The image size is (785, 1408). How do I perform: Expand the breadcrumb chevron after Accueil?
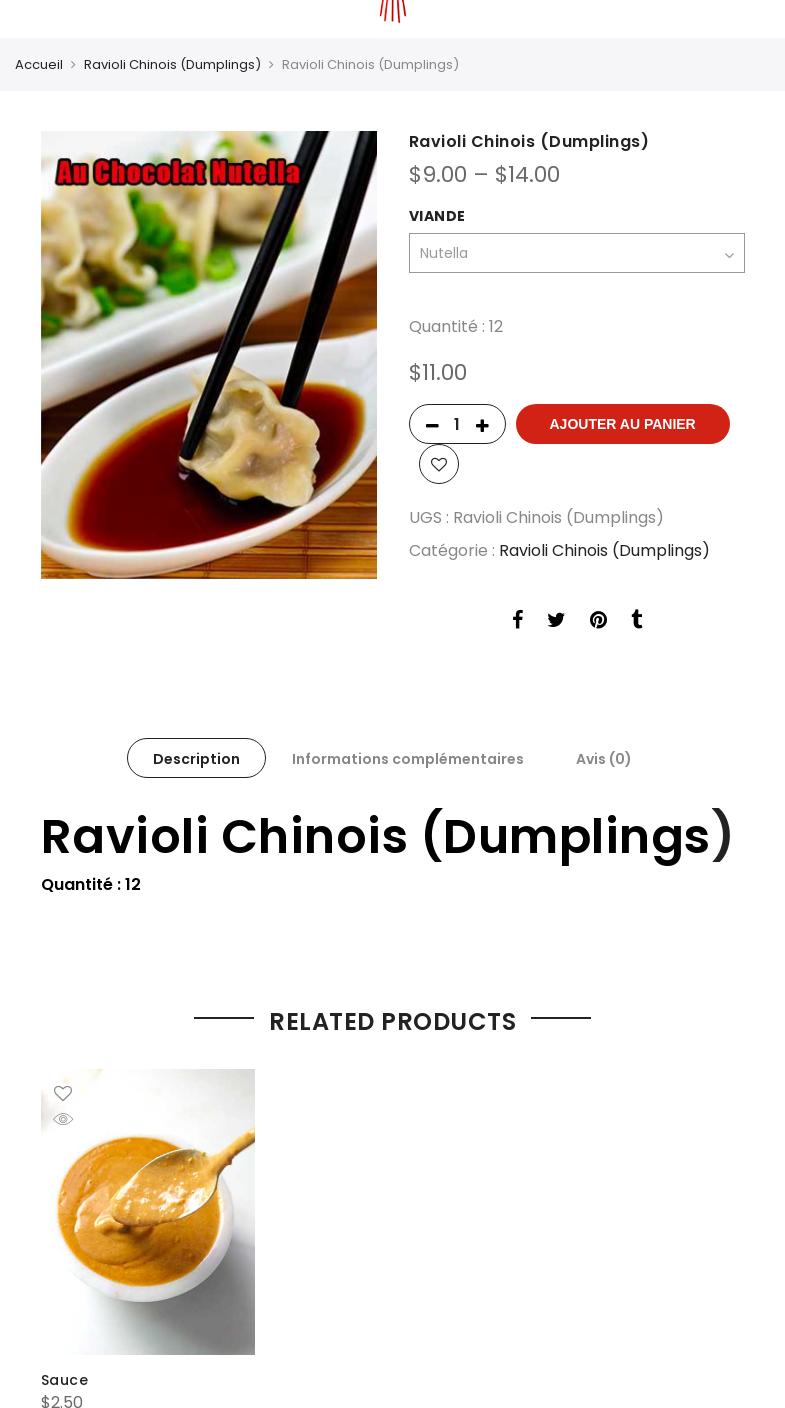[73, 64]
